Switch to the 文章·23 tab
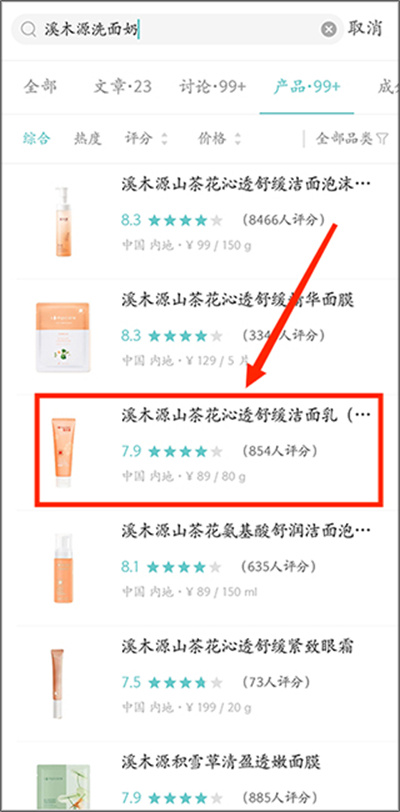The width and height of the screenshot is (400, 812). 123,87
